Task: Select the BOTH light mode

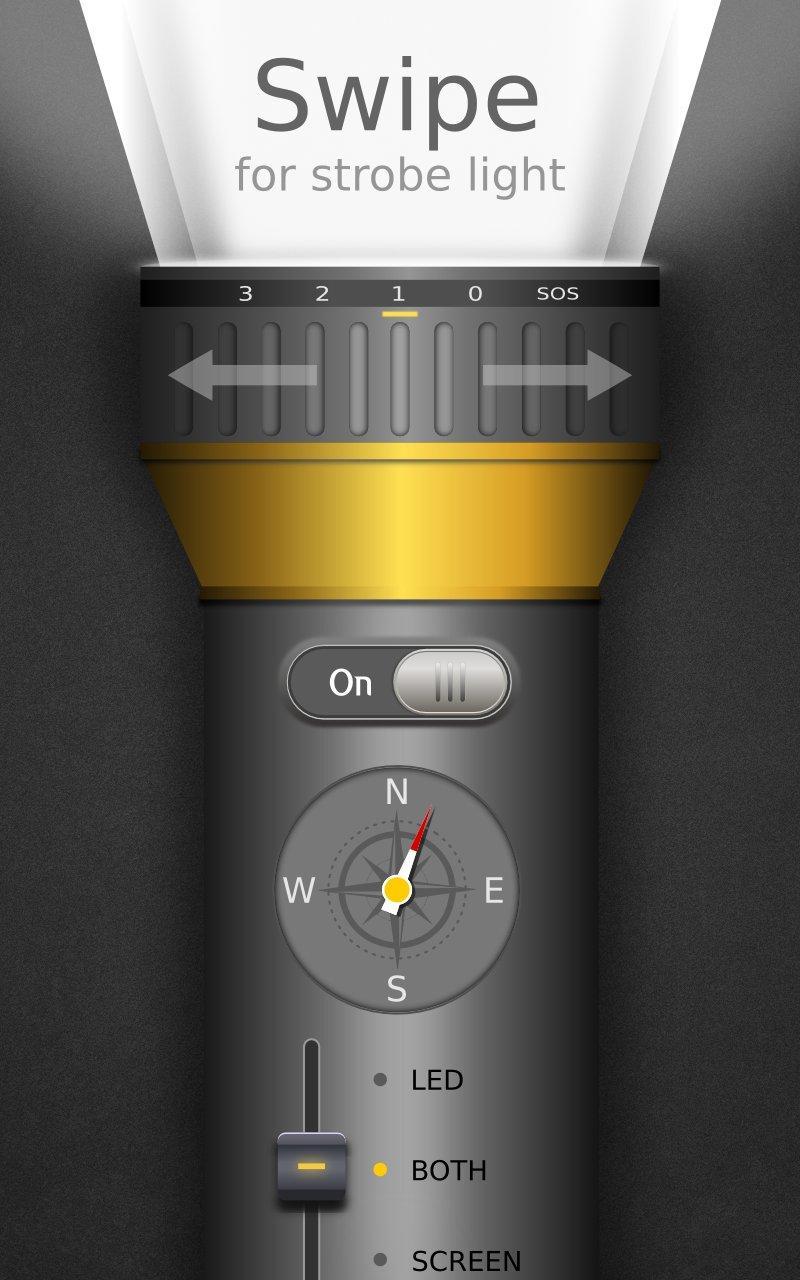Action: coord(447,1170)
